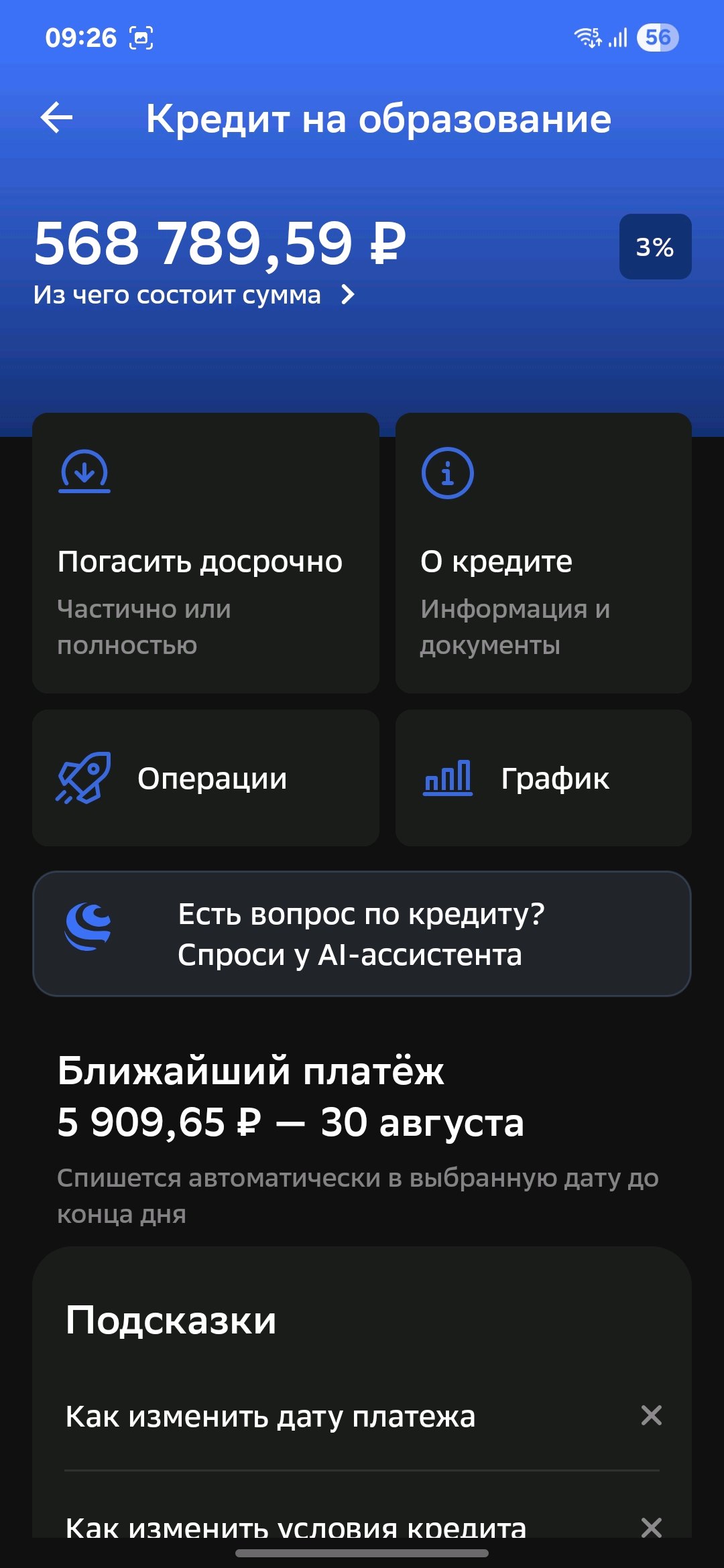Tap the 3% rate badge
This screenshot has height=1568, width=724.
[655, 247]
